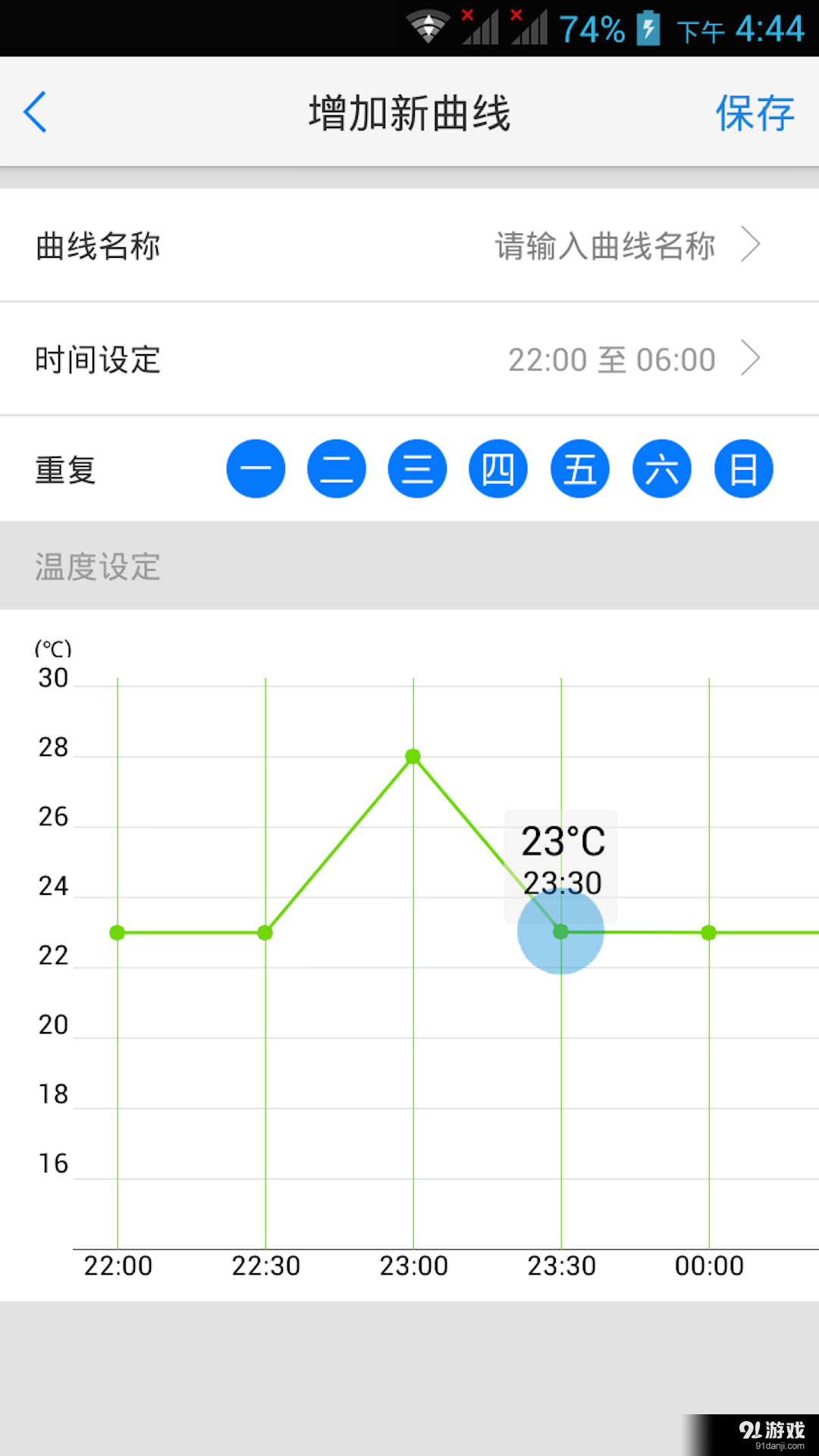Toggle Sunday (日) repeat day
The width and height of the screenshot is (819, 1456).
[x=744, y=469]
